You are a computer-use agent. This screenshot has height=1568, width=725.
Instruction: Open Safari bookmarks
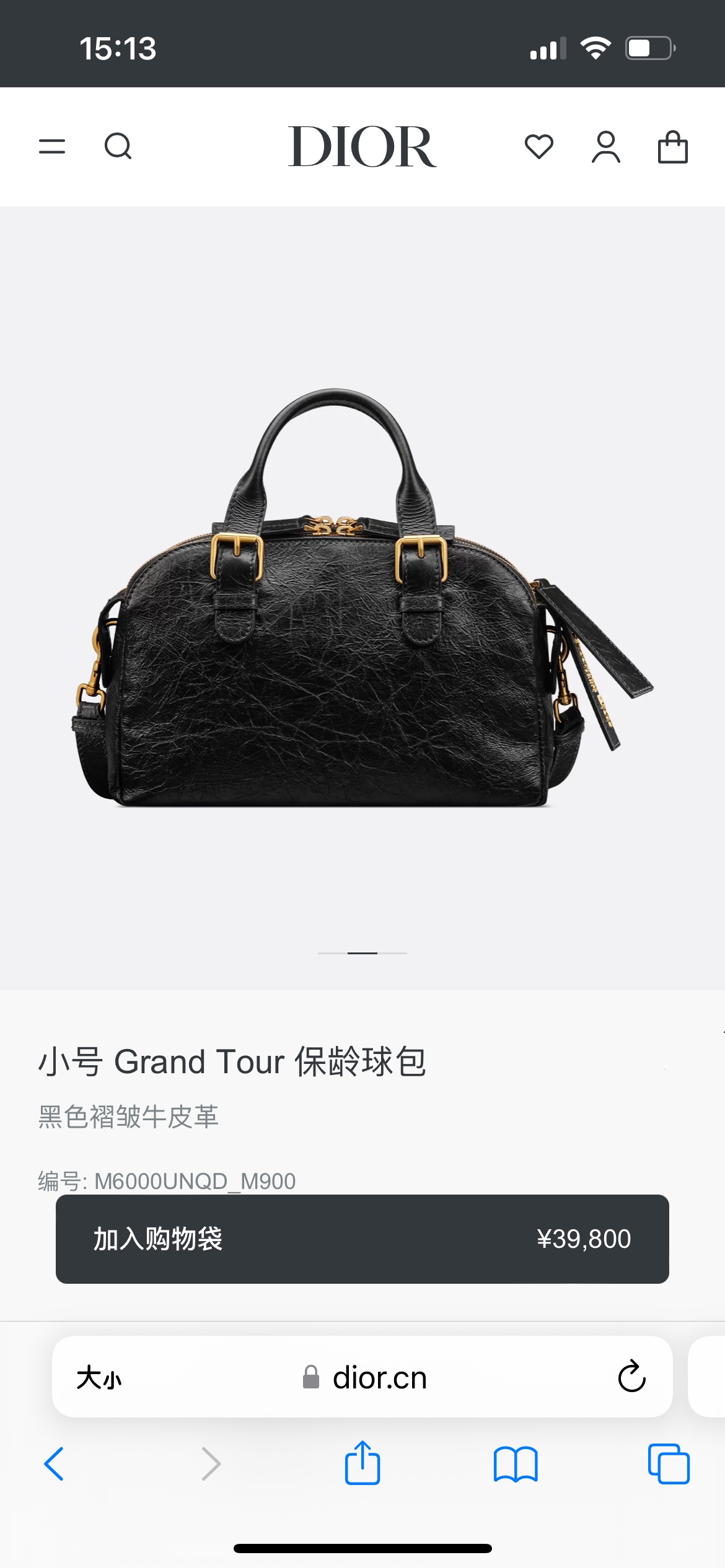(515, 1464)
